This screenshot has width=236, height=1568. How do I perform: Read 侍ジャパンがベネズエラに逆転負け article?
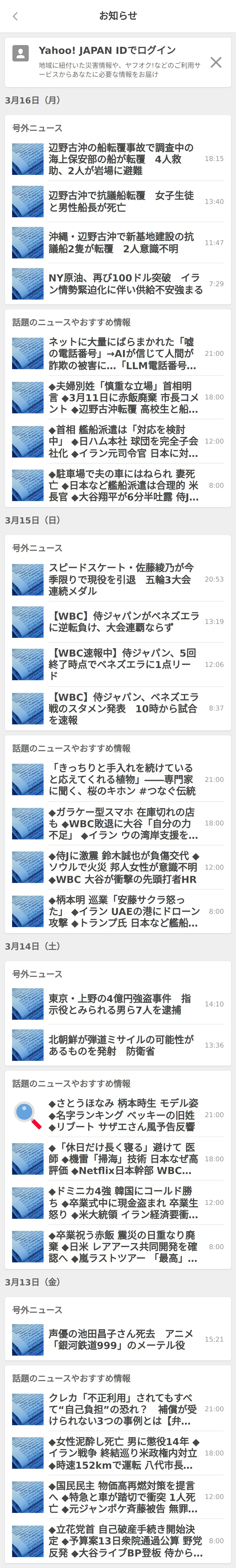click(122, 622)
